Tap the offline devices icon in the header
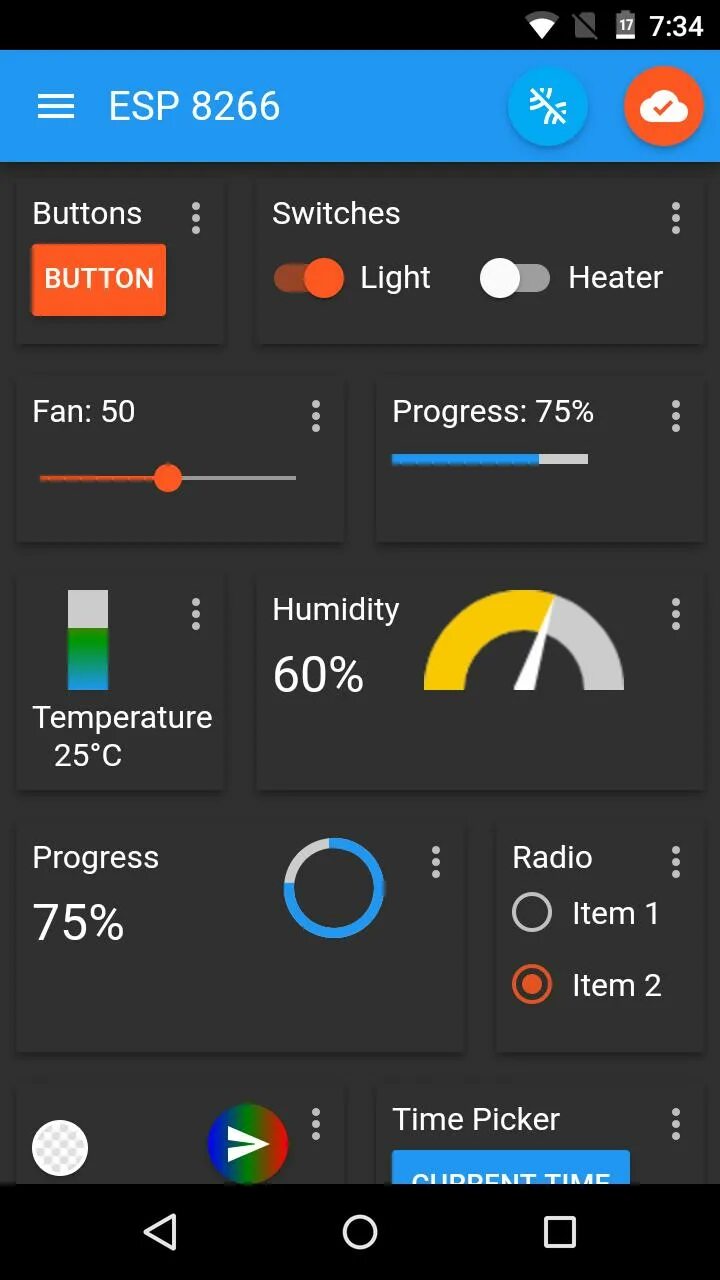 coord(548,106)
